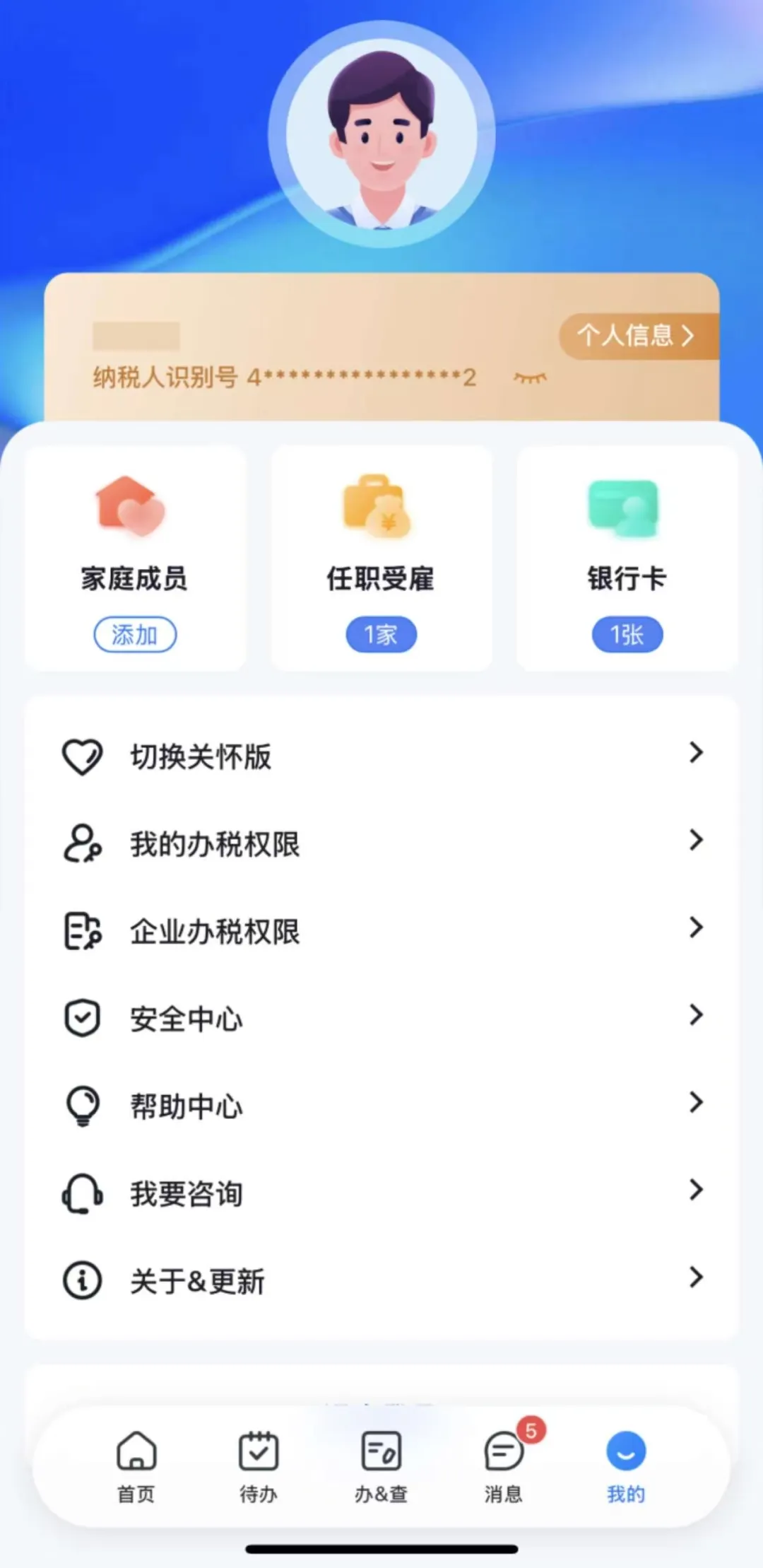Click the 关于&更新 info icon

tap(83, 1280)
